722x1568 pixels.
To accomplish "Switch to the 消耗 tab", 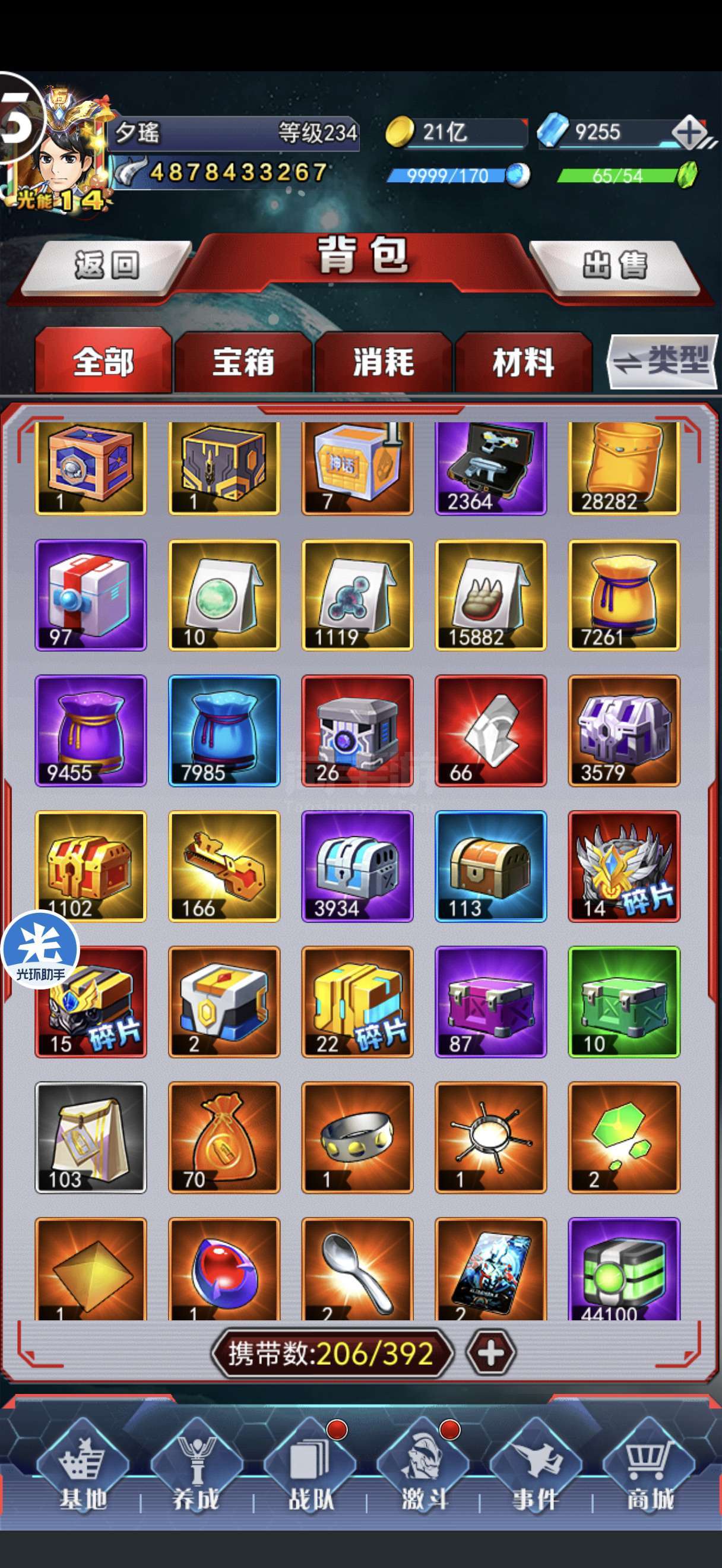I will (383, 362).
